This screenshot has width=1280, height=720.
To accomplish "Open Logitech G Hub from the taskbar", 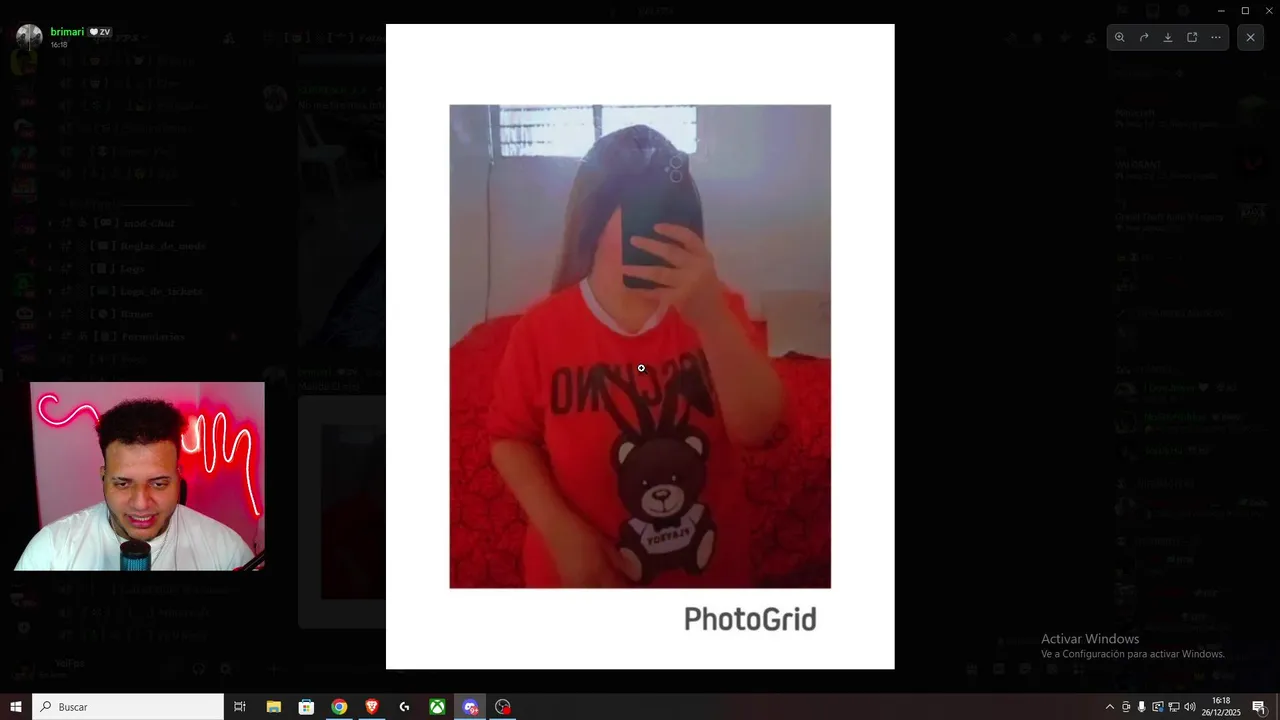I will point(404,707).
